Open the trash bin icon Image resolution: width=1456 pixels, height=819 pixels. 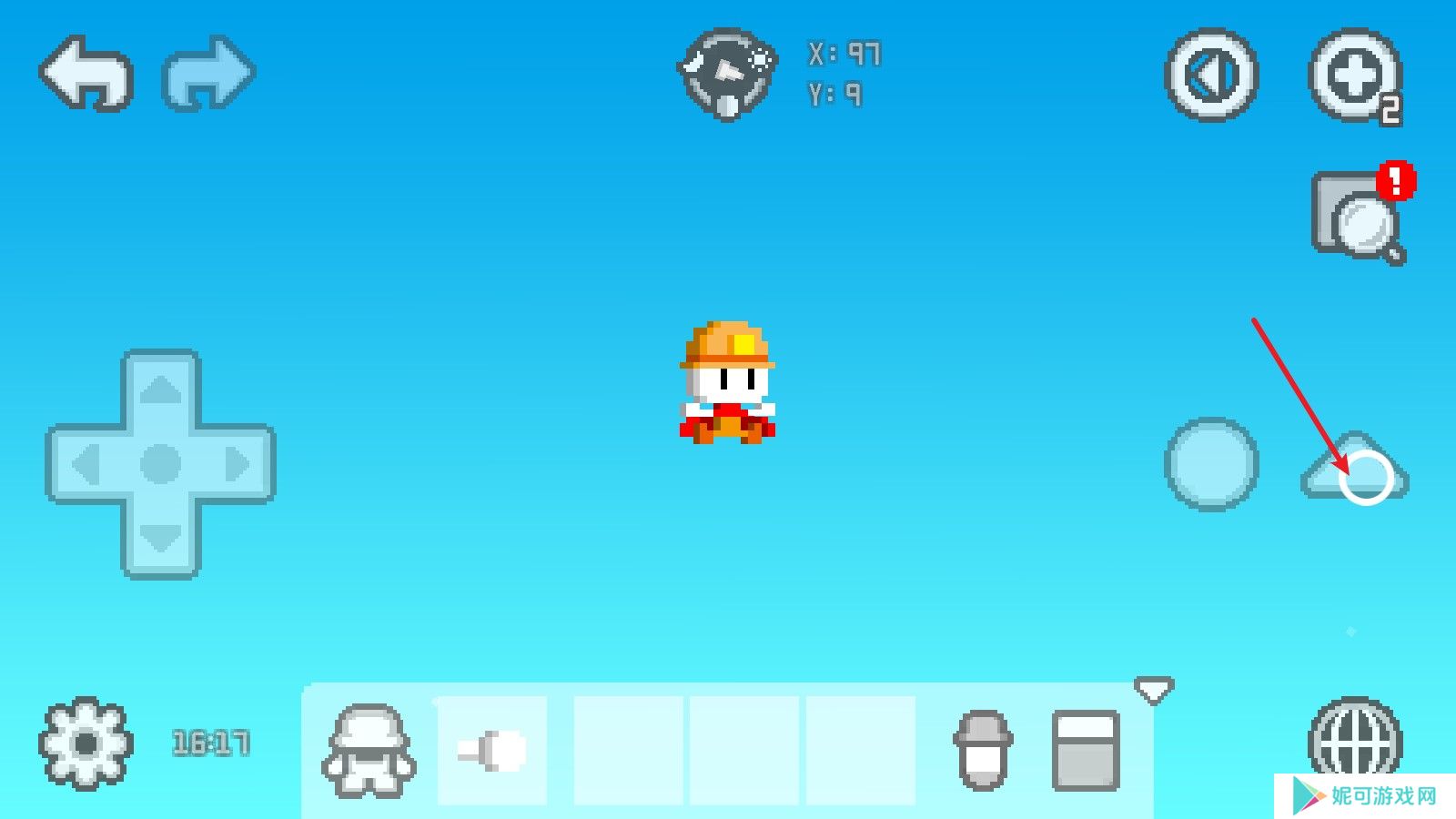(983, 750)
